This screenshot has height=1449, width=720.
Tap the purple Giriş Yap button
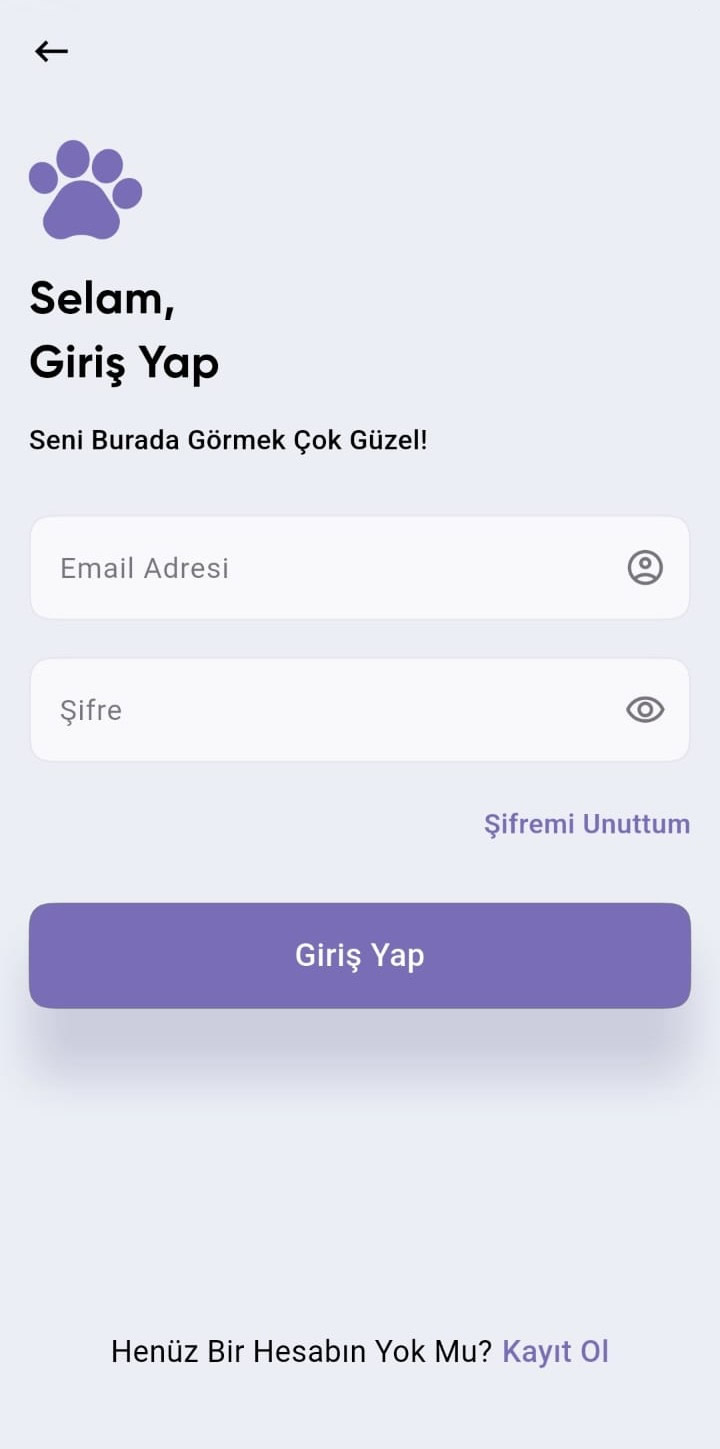[360, 956]
